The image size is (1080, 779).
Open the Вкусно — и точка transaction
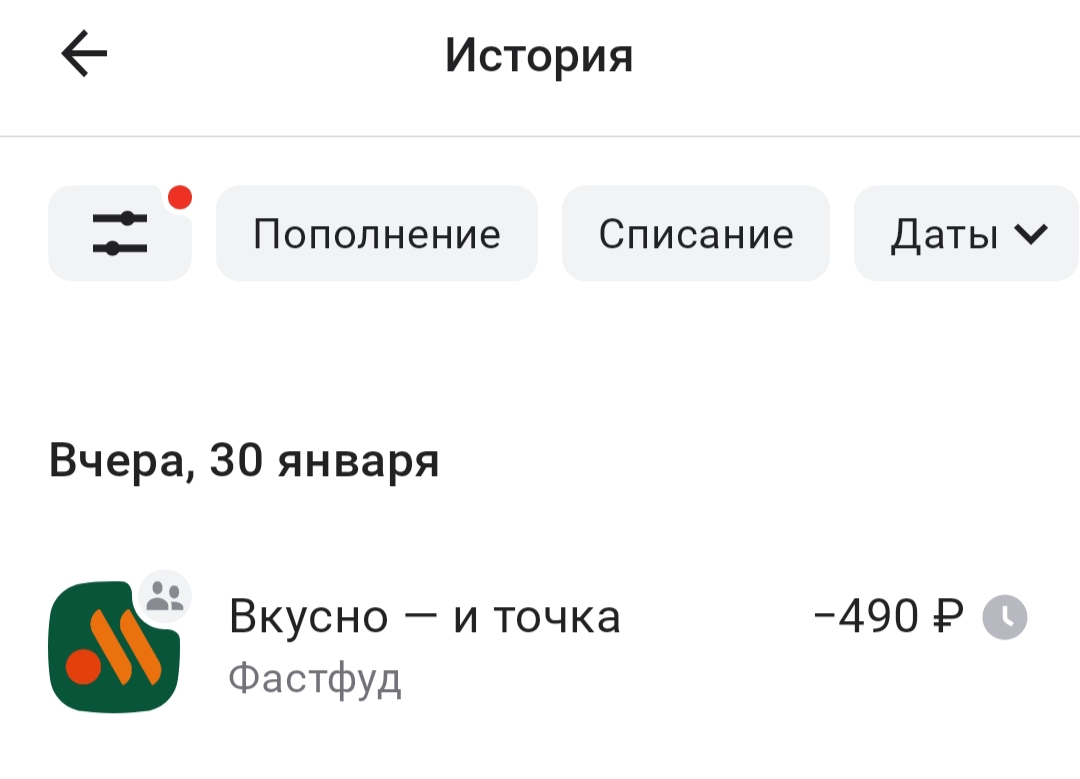point(540,645)
